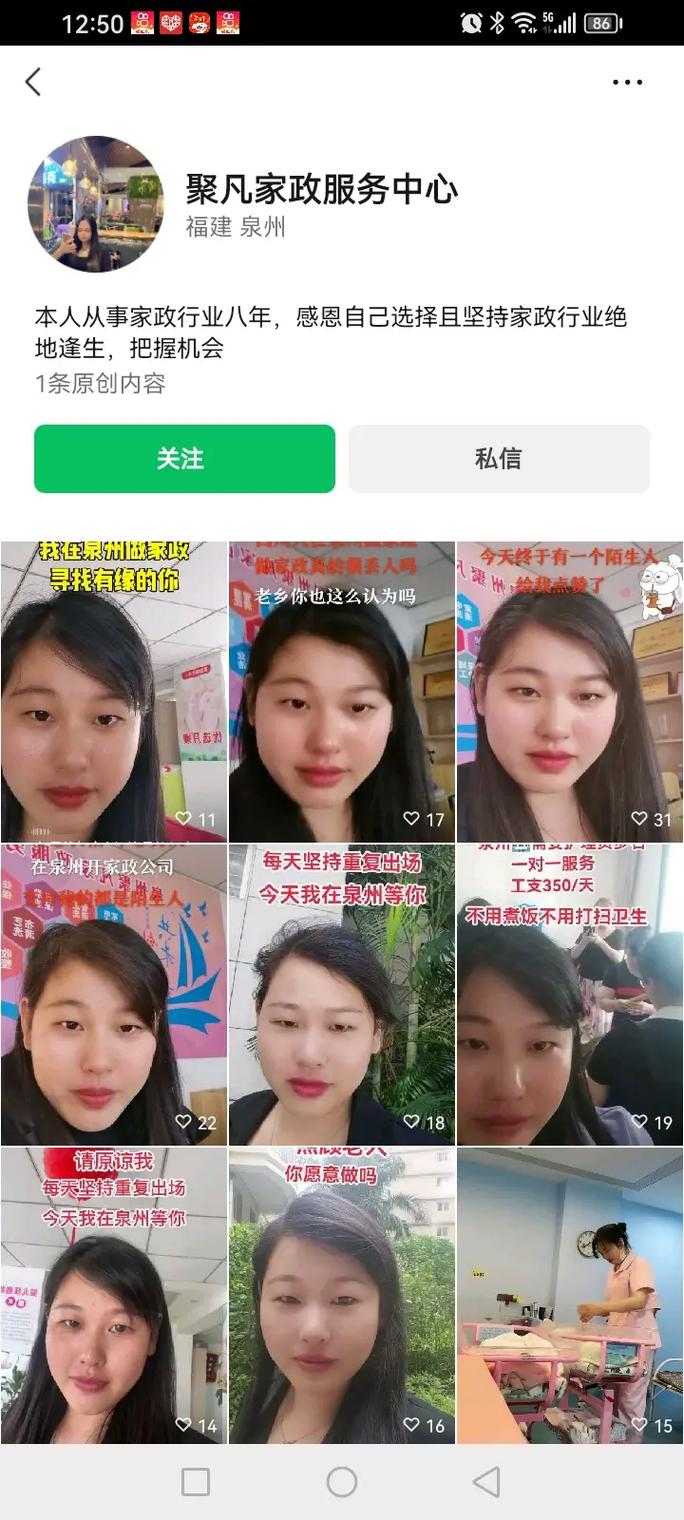Send a private message via 私信
Viewport: 684px width, 1520px height.
click(498, 459)
